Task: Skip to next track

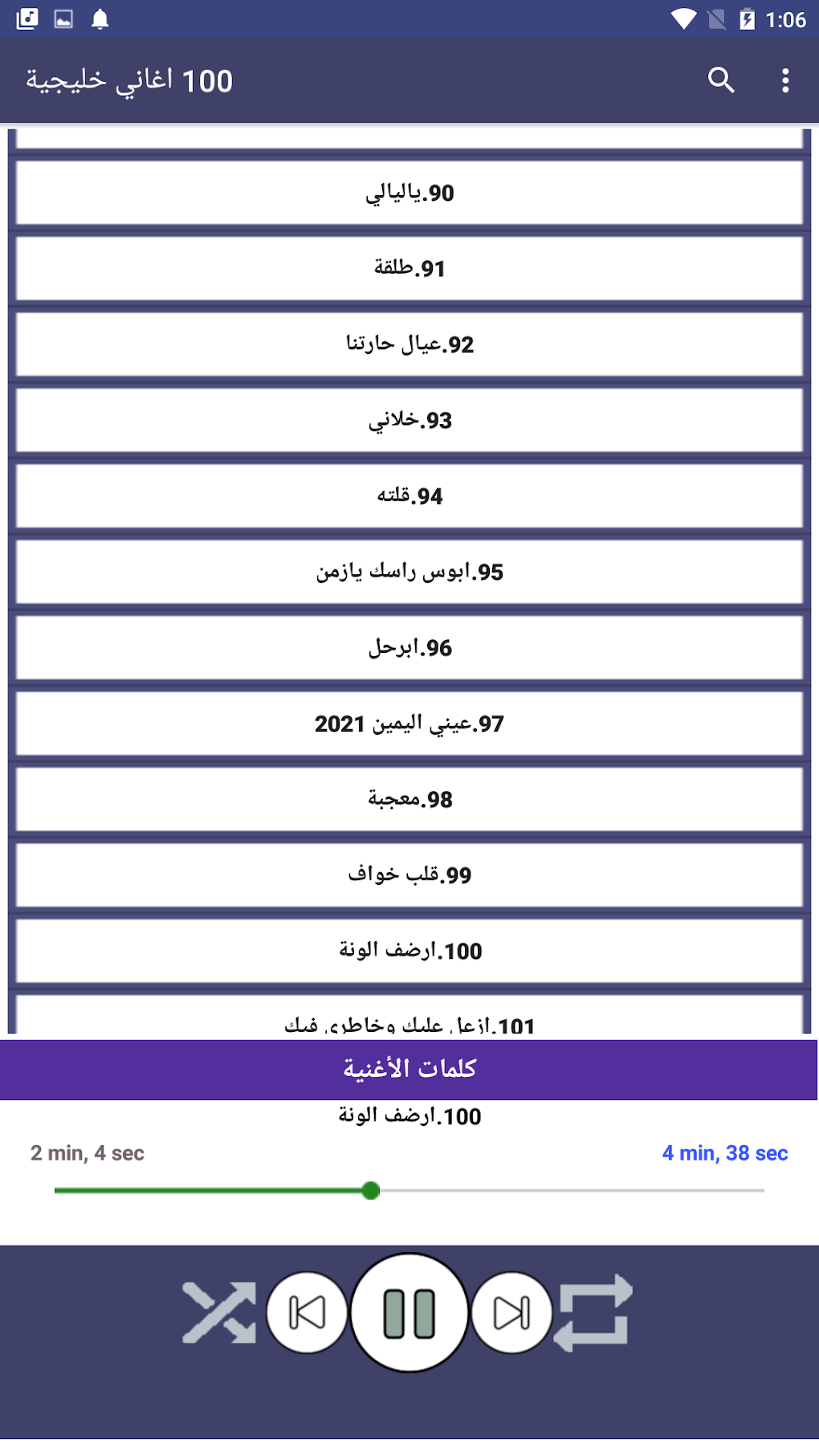Action: (511, 1312)
